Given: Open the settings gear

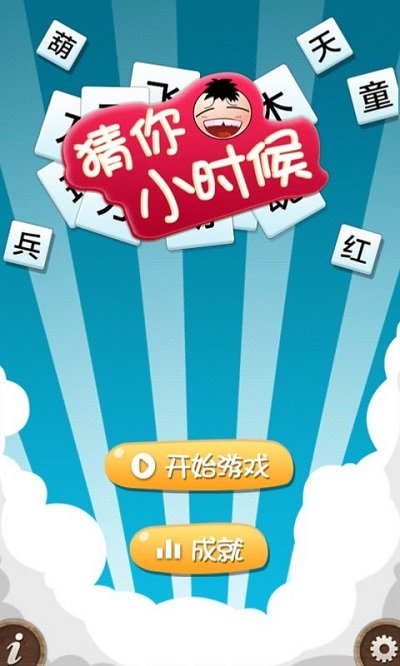Looking at the screenshot, I should (x=379, y=645).
